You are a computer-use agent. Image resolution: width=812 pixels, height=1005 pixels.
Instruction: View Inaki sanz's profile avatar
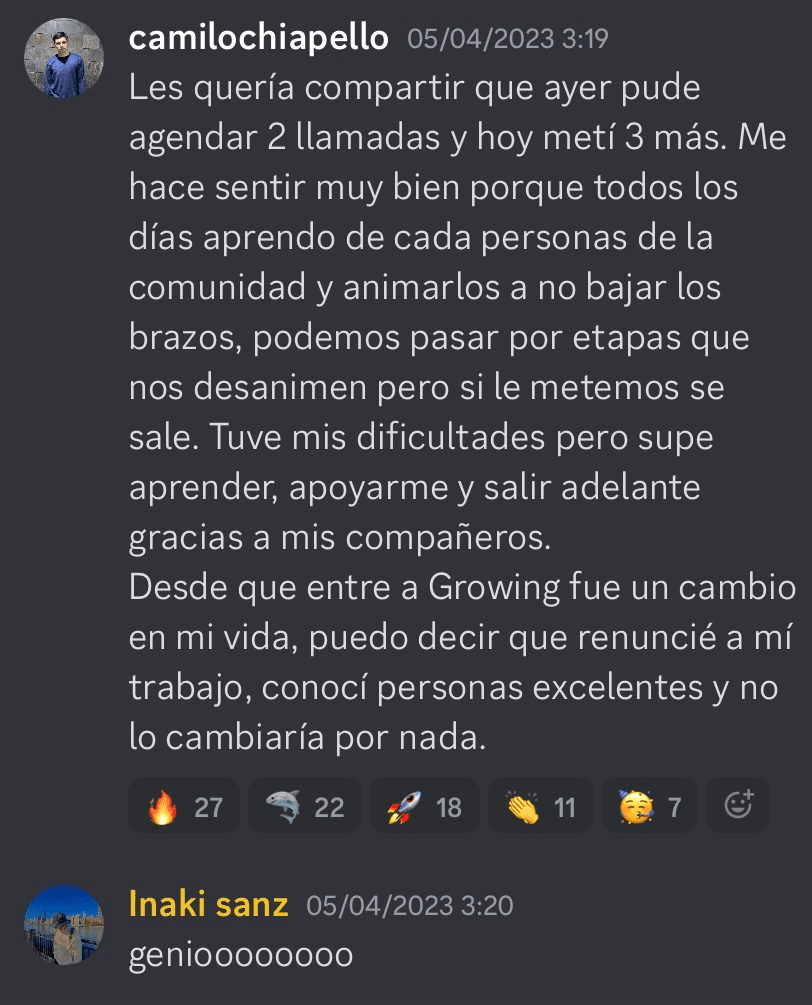[63, 924]
